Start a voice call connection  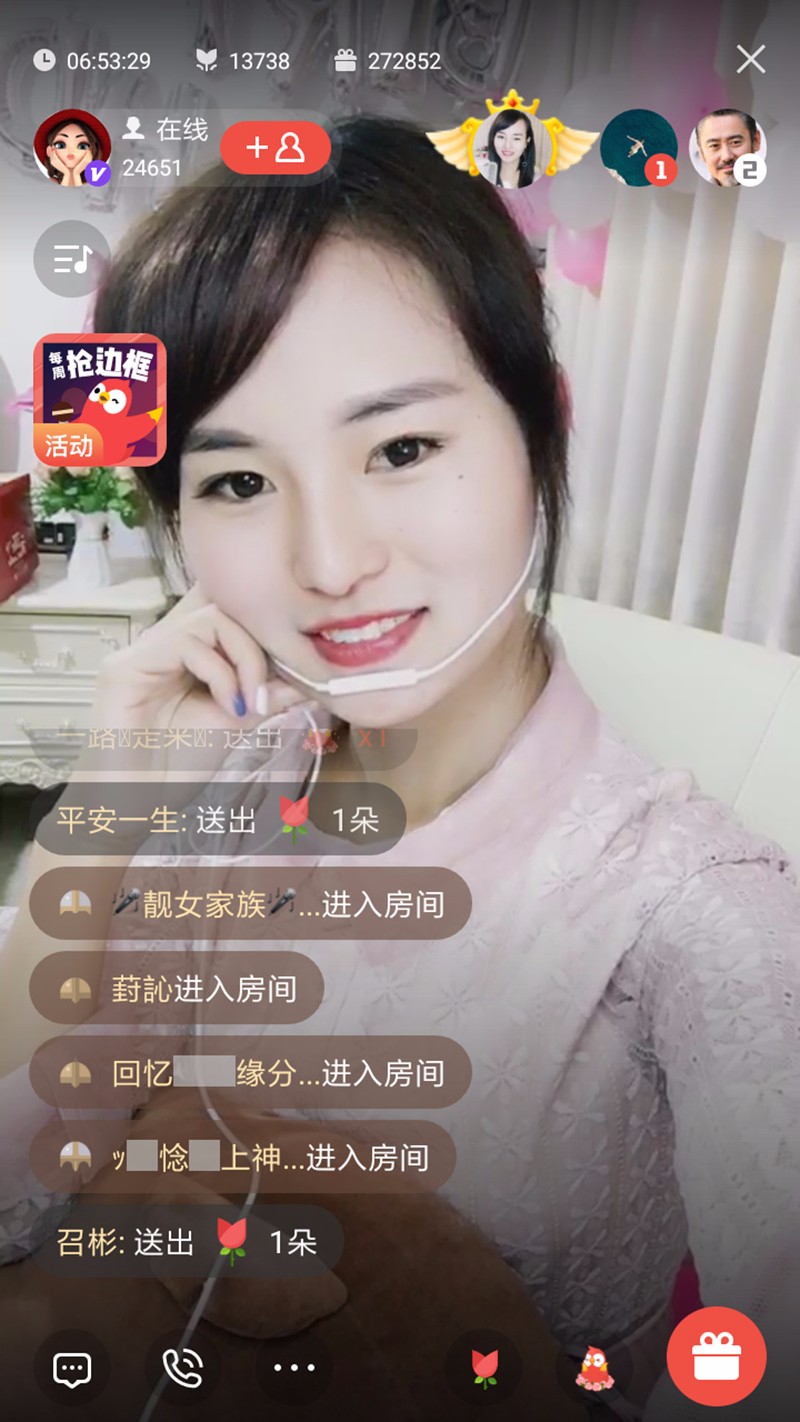182,1368
